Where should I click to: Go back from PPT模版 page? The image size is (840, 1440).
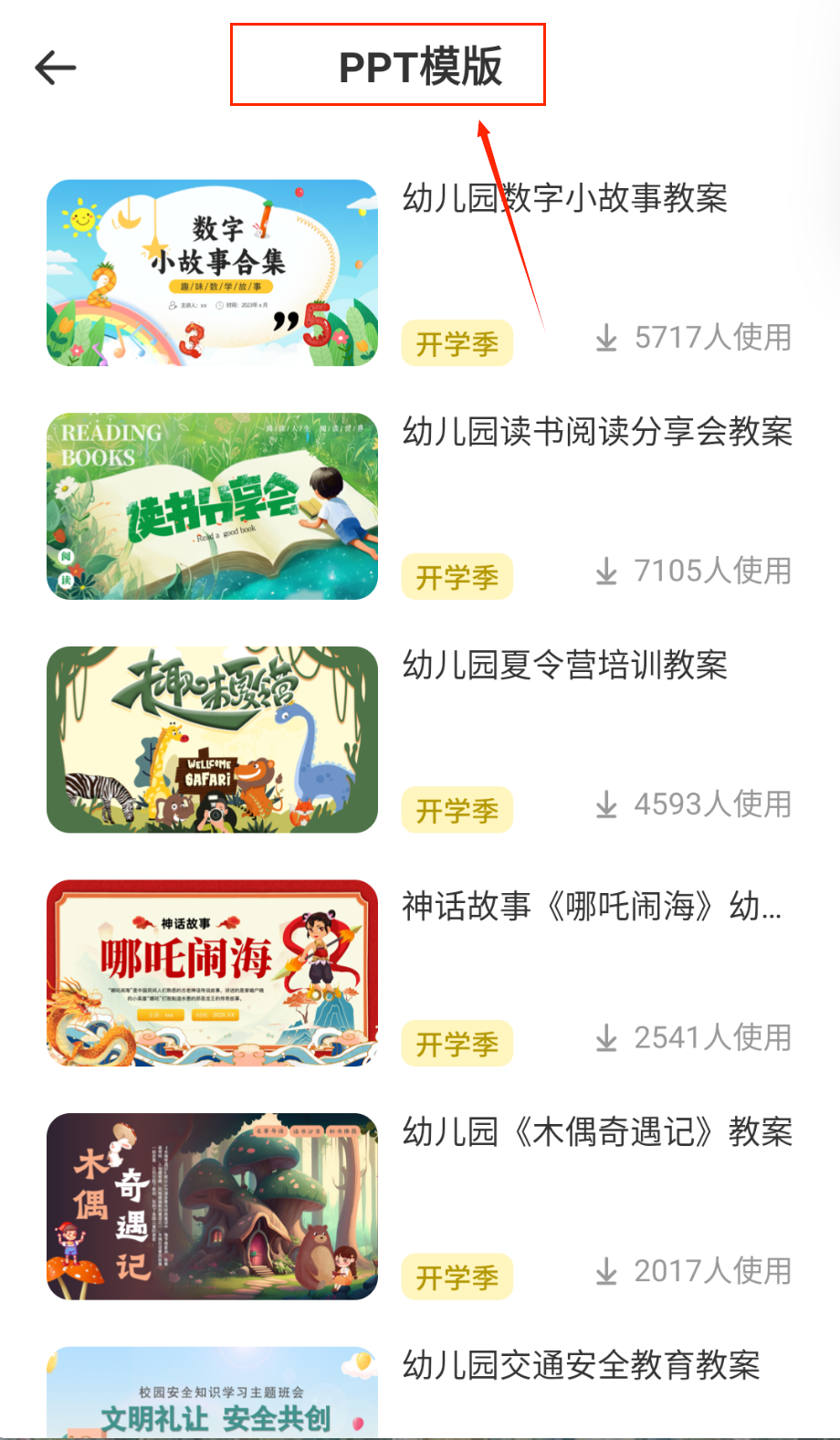(56, 68)
